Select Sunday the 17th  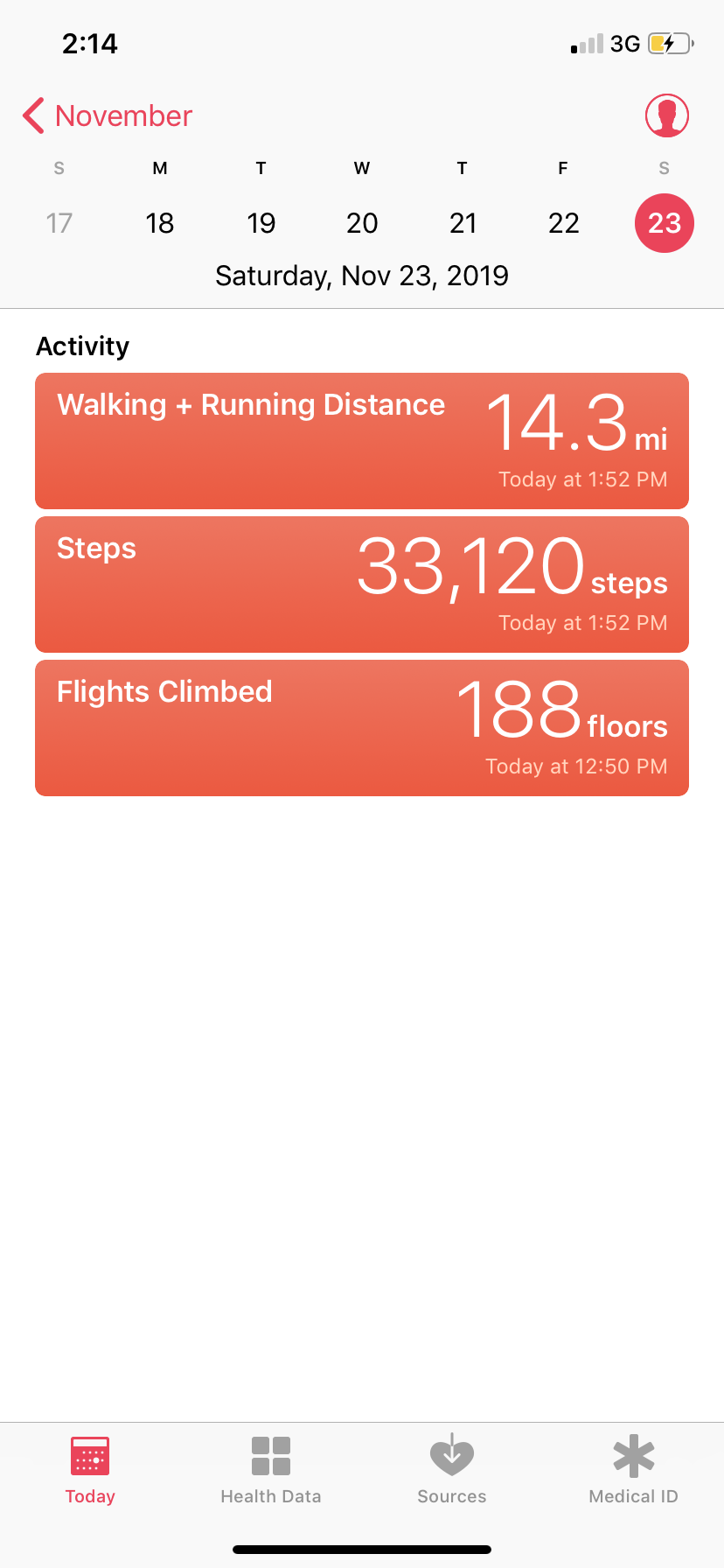pos(59,223)
